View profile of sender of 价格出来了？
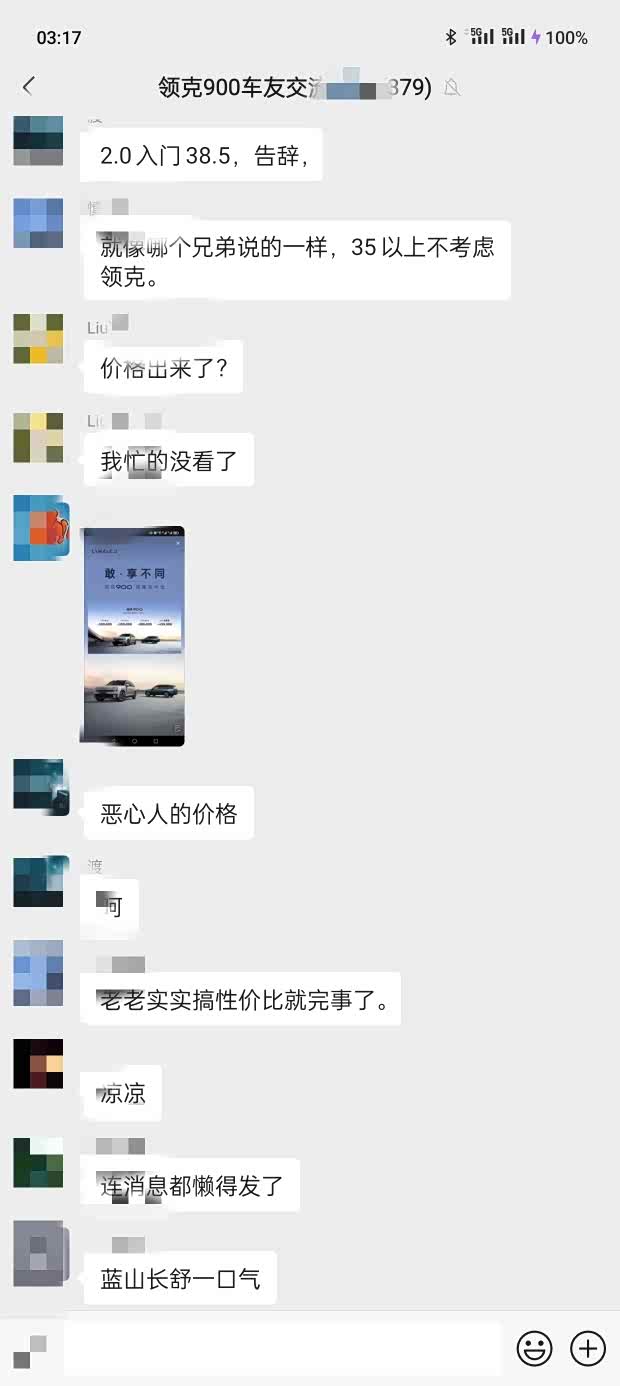 click(x=38, y=338)
